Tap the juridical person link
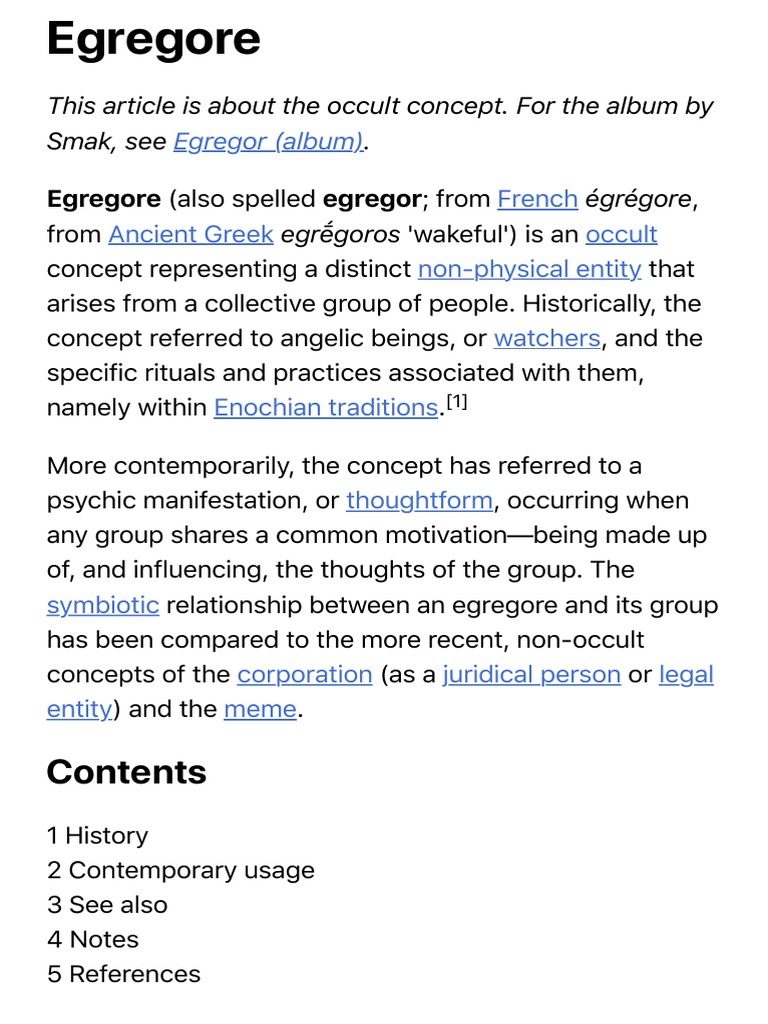This screenshot has width=768, height=1024. click(x=532, y=675)
